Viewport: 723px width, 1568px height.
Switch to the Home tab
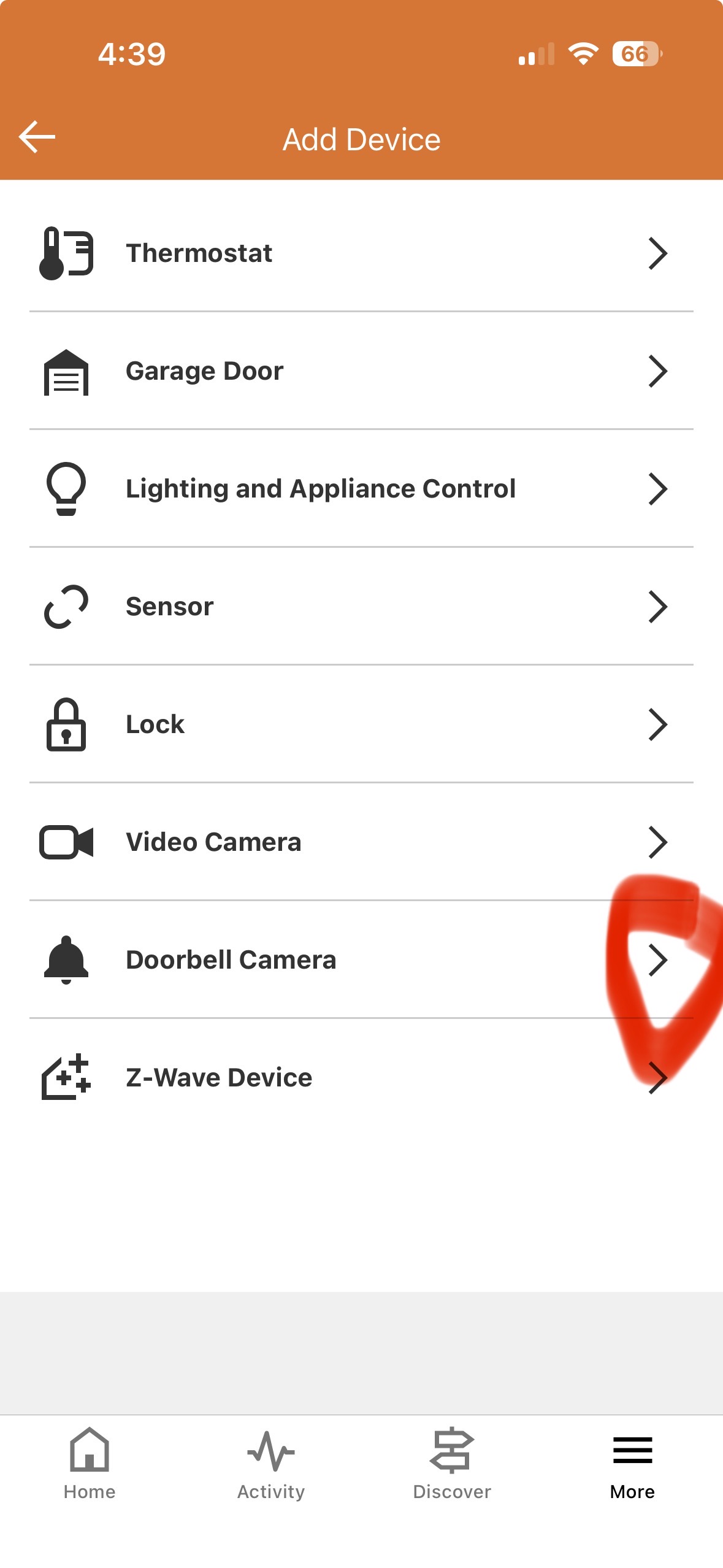coord(90,1464)
